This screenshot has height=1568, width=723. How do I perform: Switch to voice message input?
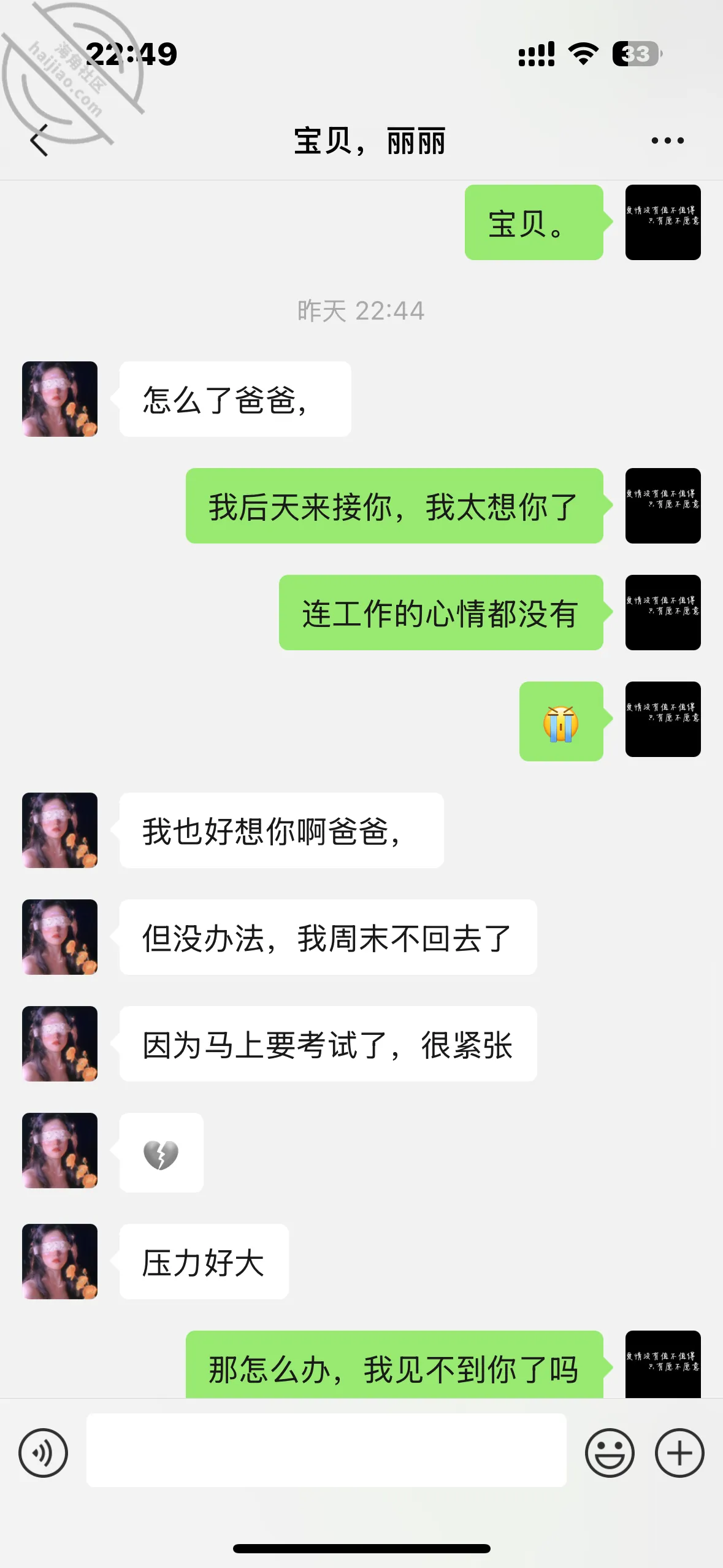pos(43,1453)
